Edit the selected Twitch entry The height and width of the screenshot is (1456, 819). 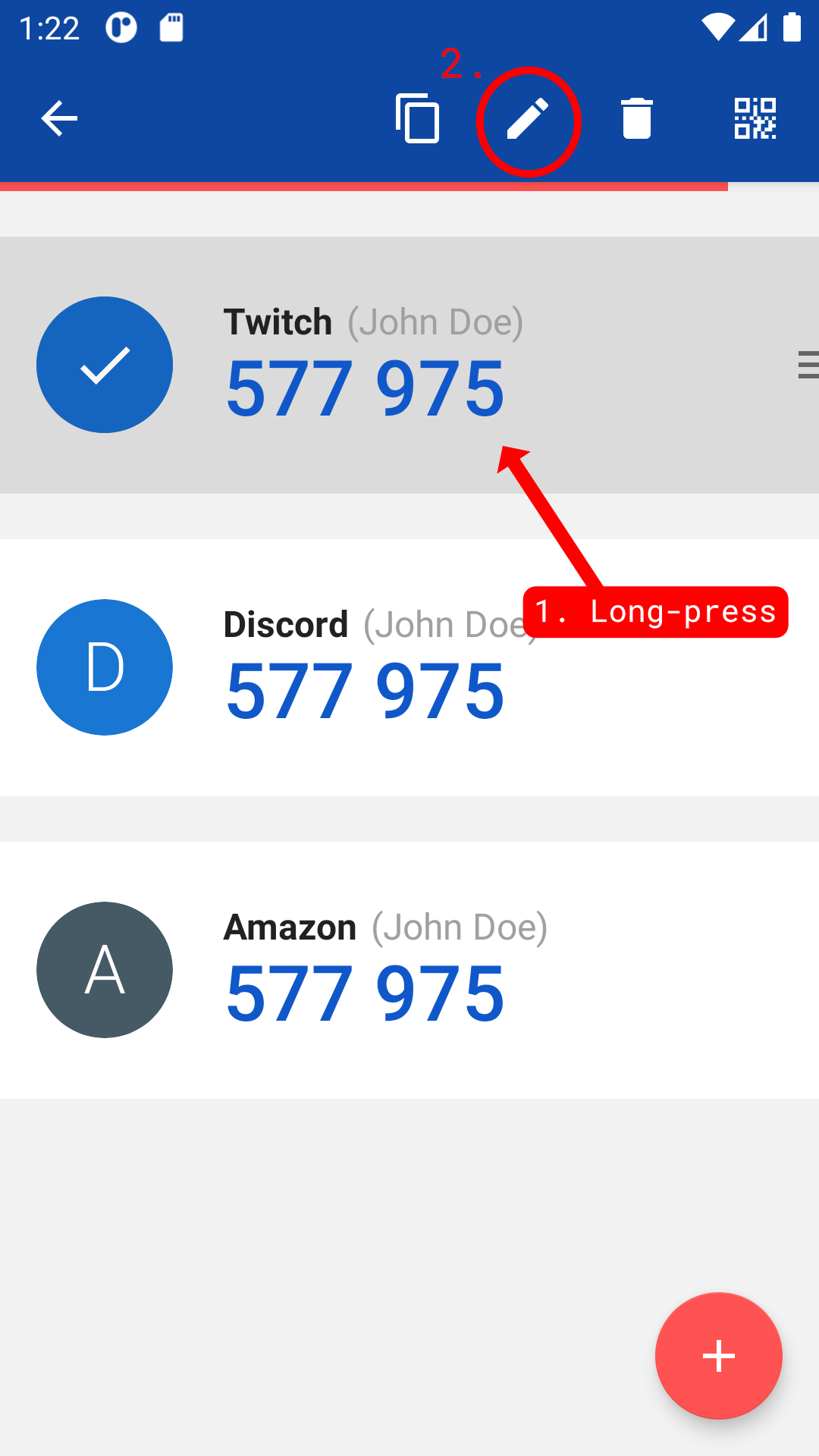point(528,118)
